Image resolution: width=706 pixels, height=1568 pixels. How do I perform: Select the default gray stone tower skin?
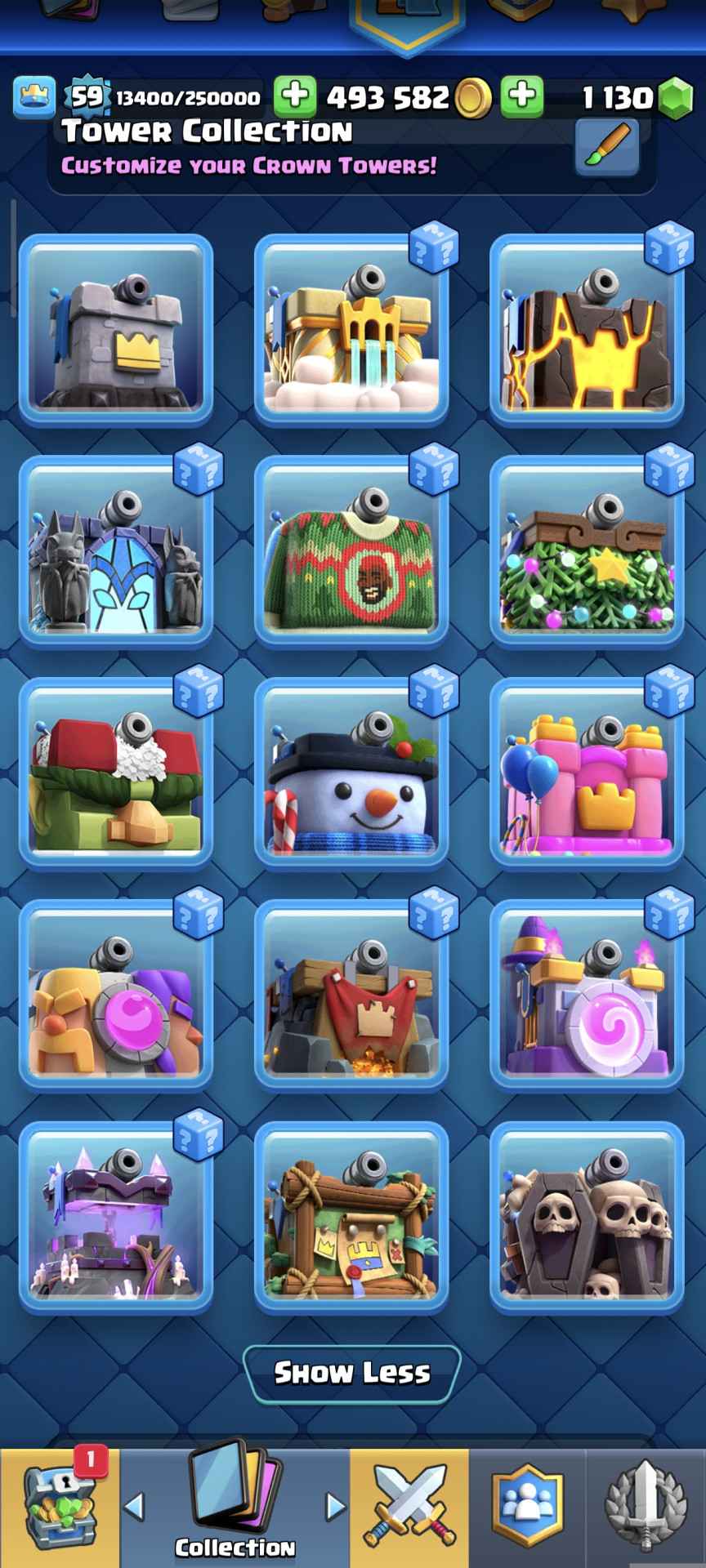[116, 329]
